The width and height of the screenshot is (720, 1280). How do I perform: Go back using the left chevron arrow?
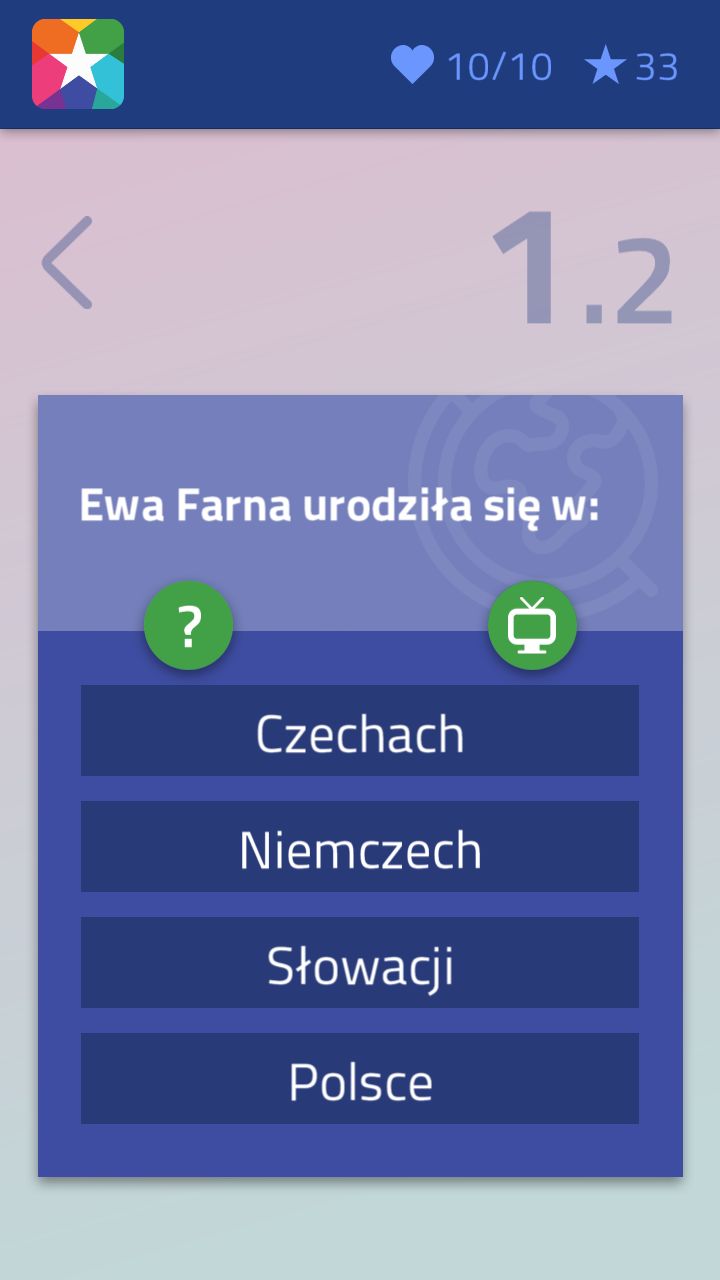tap(67, 262)
